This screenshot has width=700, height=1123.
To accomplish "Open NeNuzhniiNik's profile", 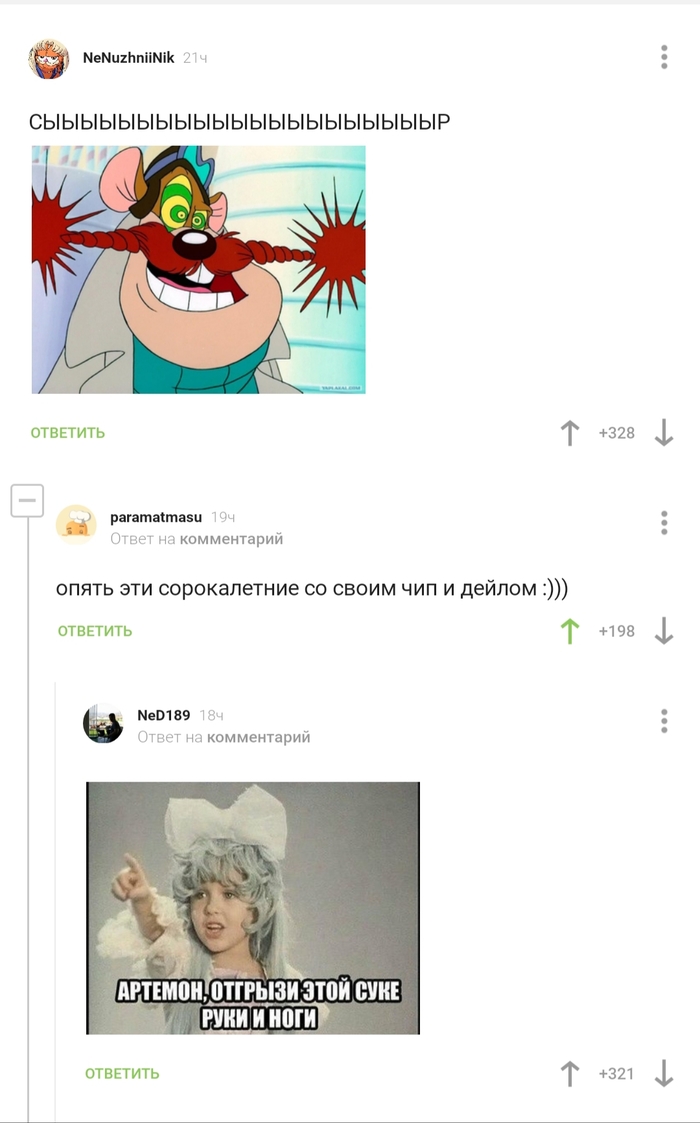I will click(128, 58).
